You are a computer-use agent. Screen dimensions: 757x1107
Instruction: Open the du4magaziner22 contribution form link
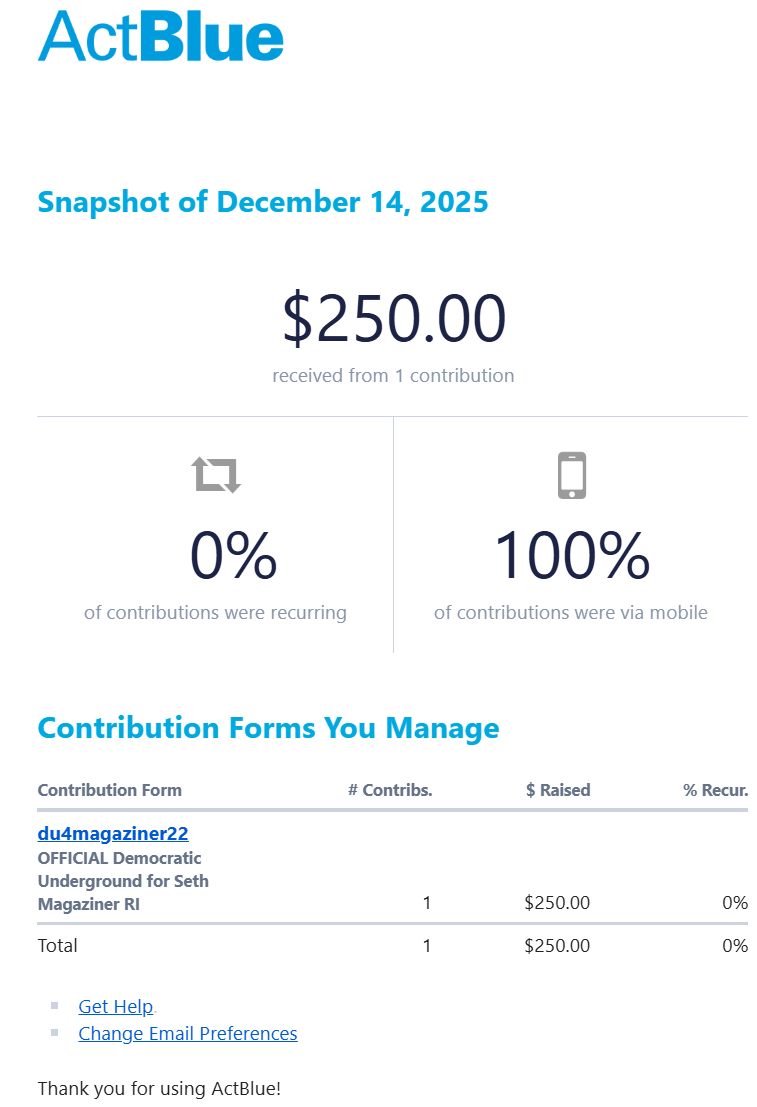tap(113, 833)
